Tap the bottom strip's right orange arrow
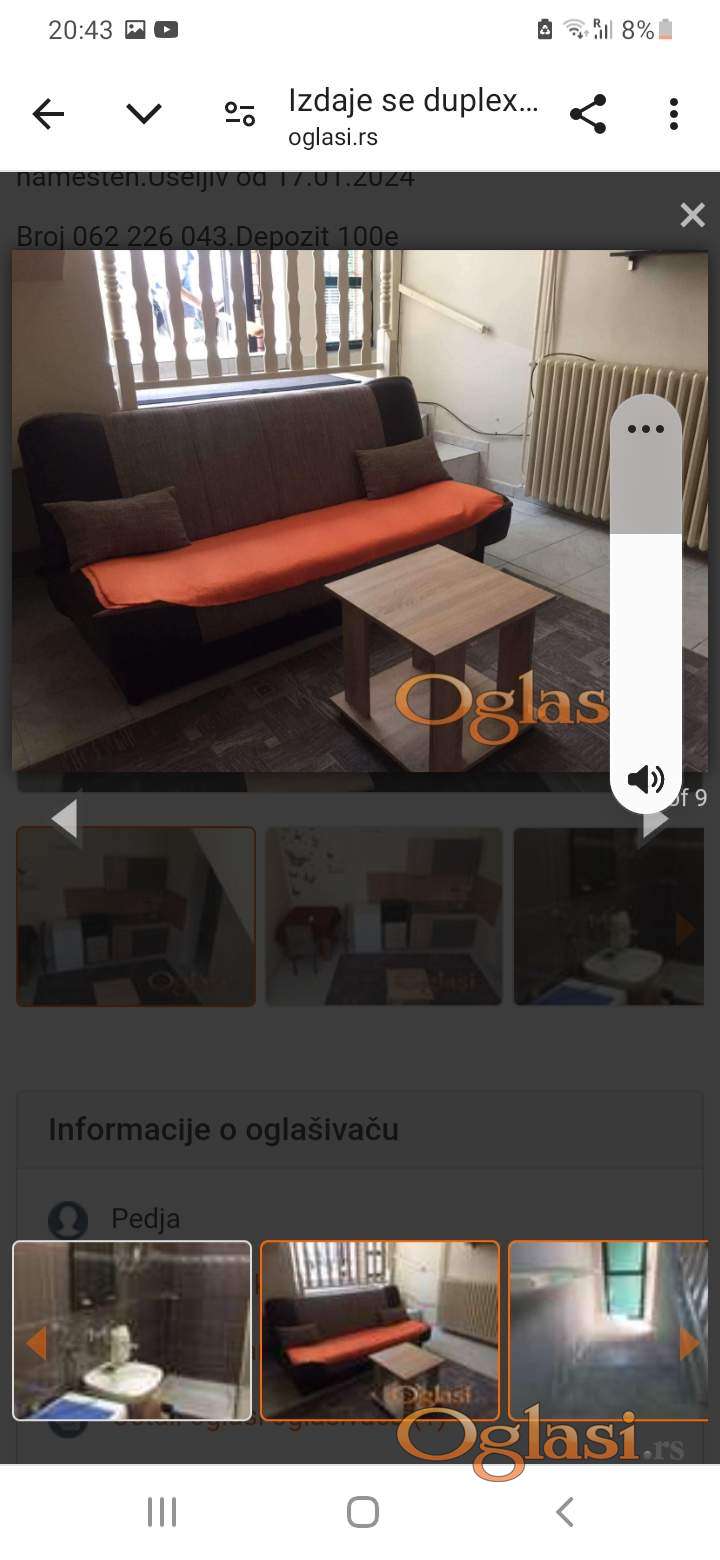720x1560 pixels. tap(689, 1343)
